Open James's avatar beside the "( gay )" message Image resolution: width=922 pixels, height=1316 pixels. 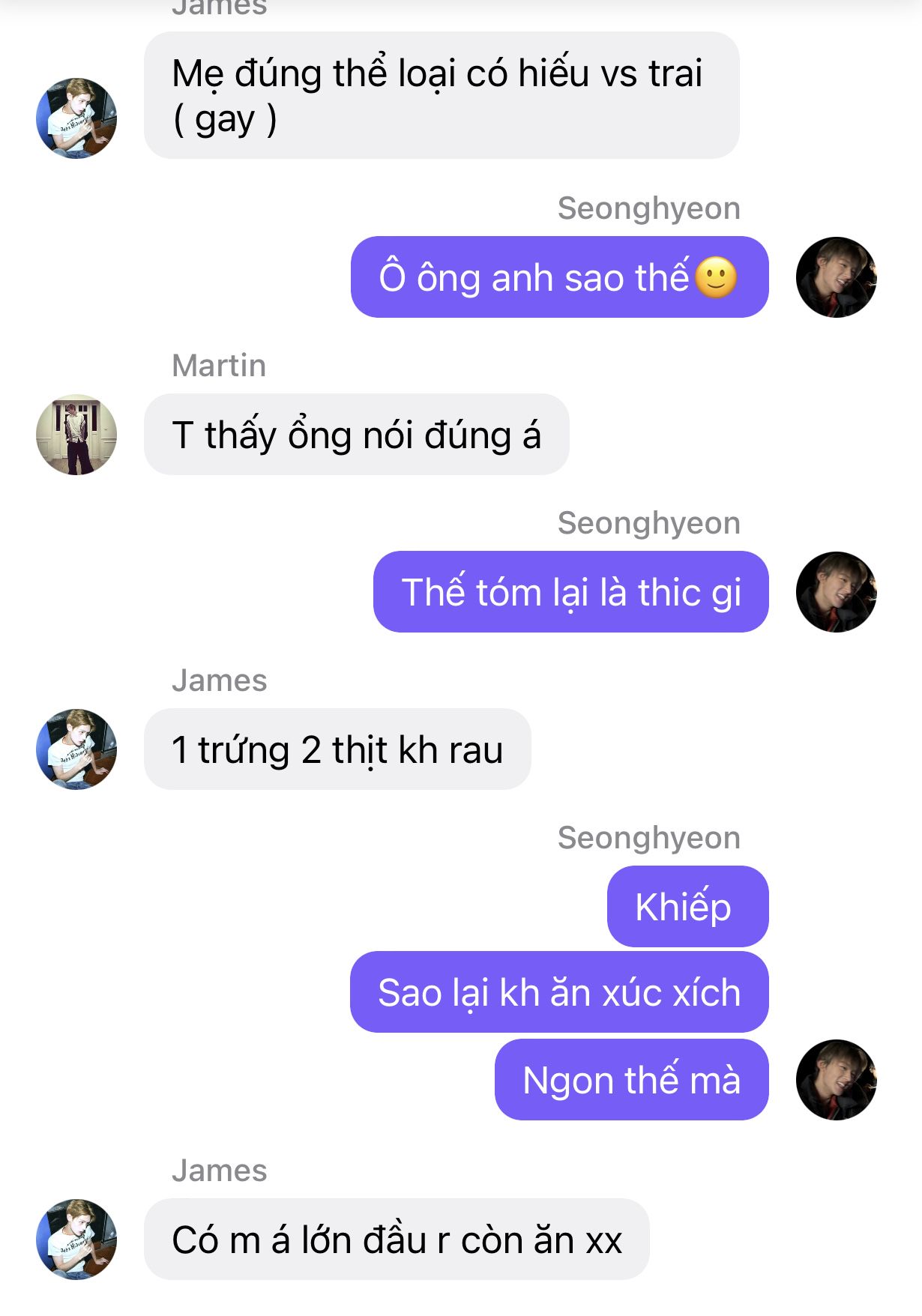pyautogui.click(x=76, y=118)
